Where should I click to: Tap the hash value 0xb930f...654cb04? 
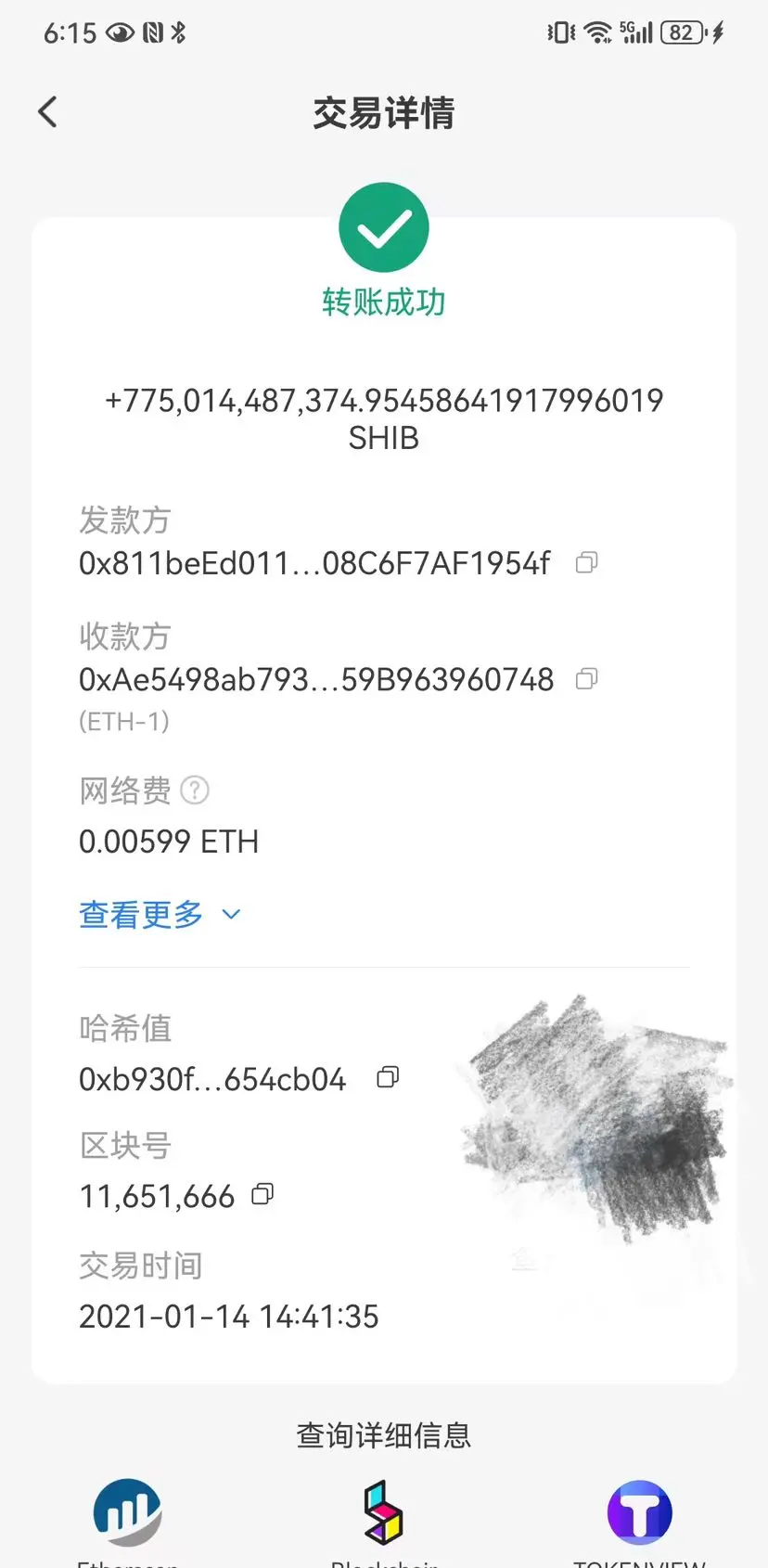[212, 1078]
